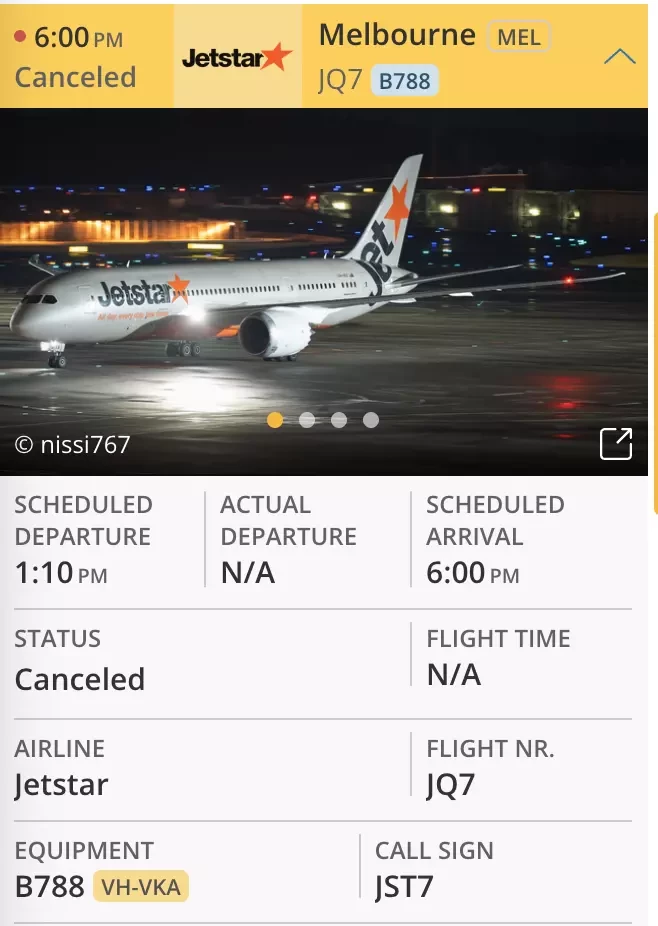Tap the B788 aircraft type chip
This screenshot has width=658, height=926.
pyautogui.click(x=405, y=80)
